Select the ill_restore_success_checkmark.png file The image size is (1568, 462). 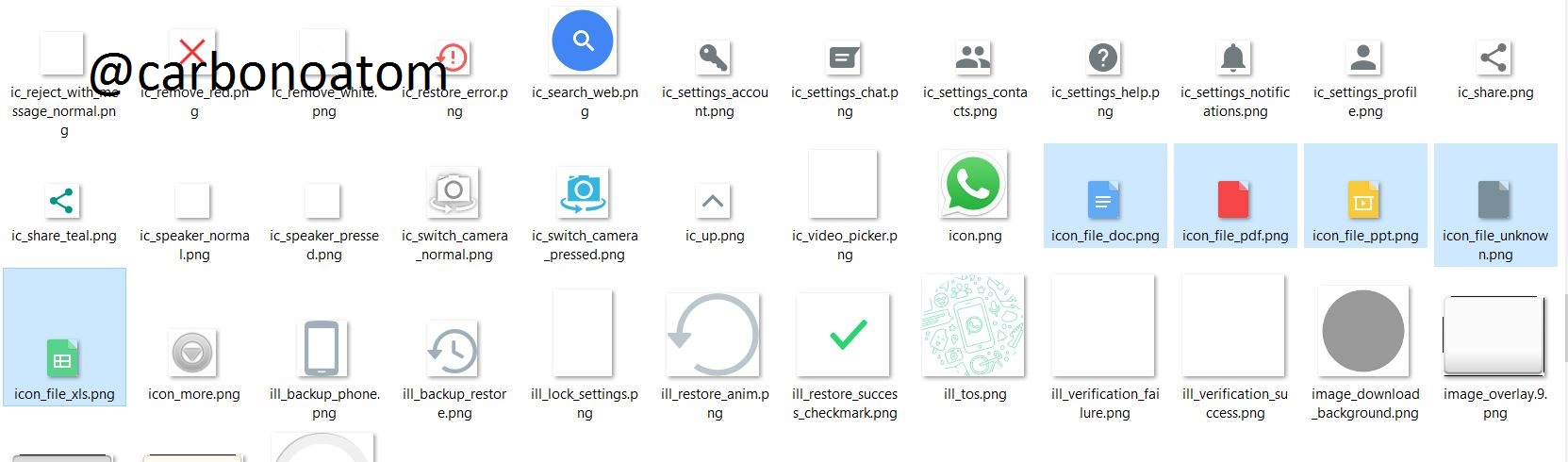844,335
